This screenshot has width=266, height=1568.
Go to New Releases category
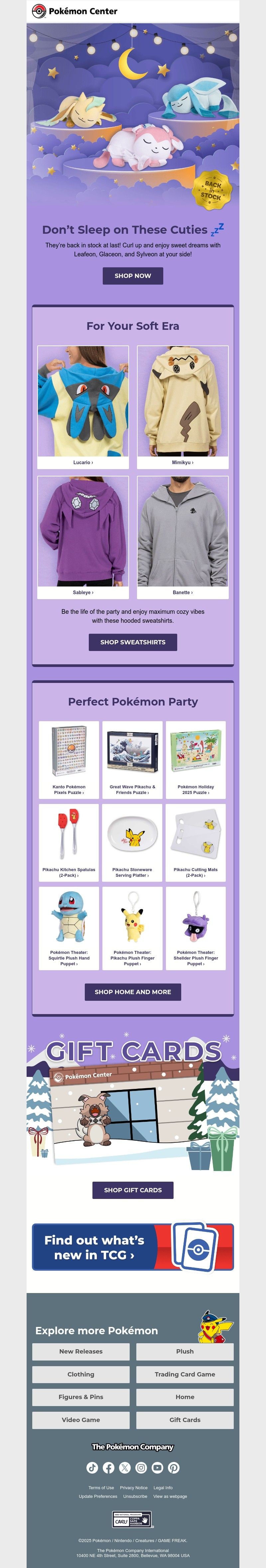coord(81,1351)
